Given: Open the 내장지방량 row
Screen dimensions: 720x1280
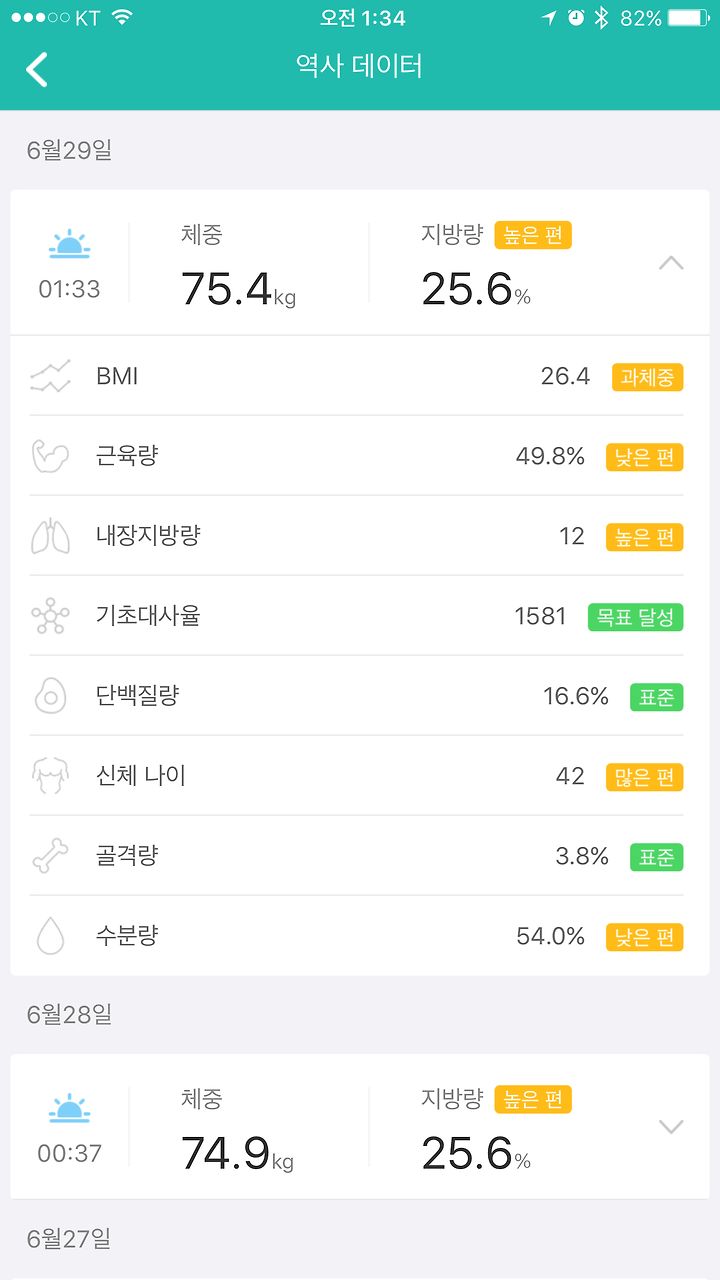Looking at the screenshot, I should pos(360,536).
